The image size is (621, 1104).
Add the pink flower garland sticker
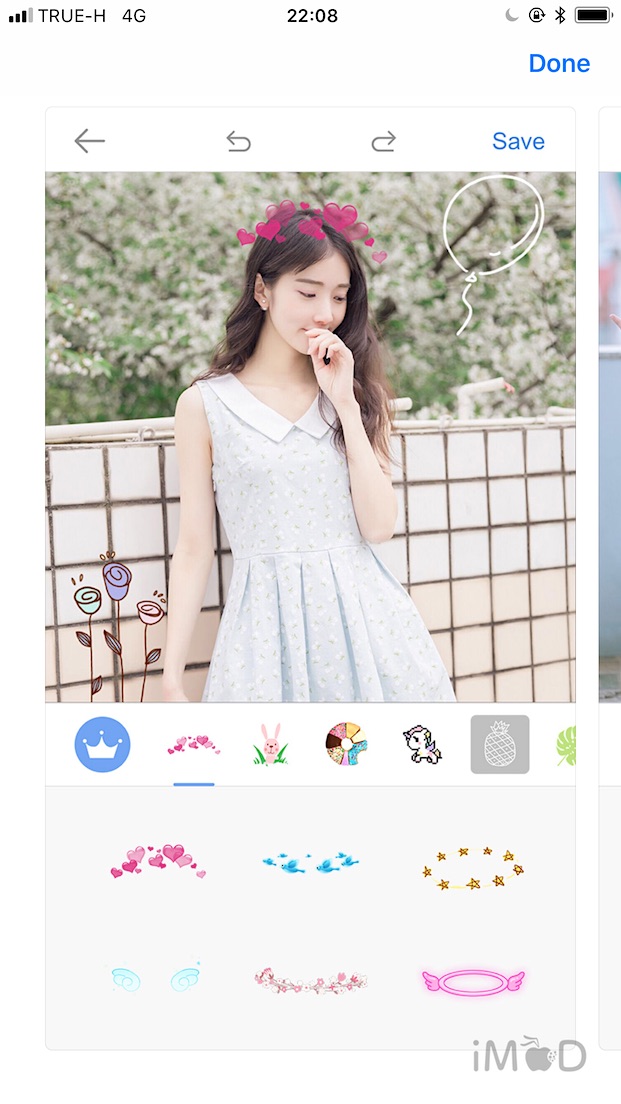pyautogui.click(x=310, y=980)
